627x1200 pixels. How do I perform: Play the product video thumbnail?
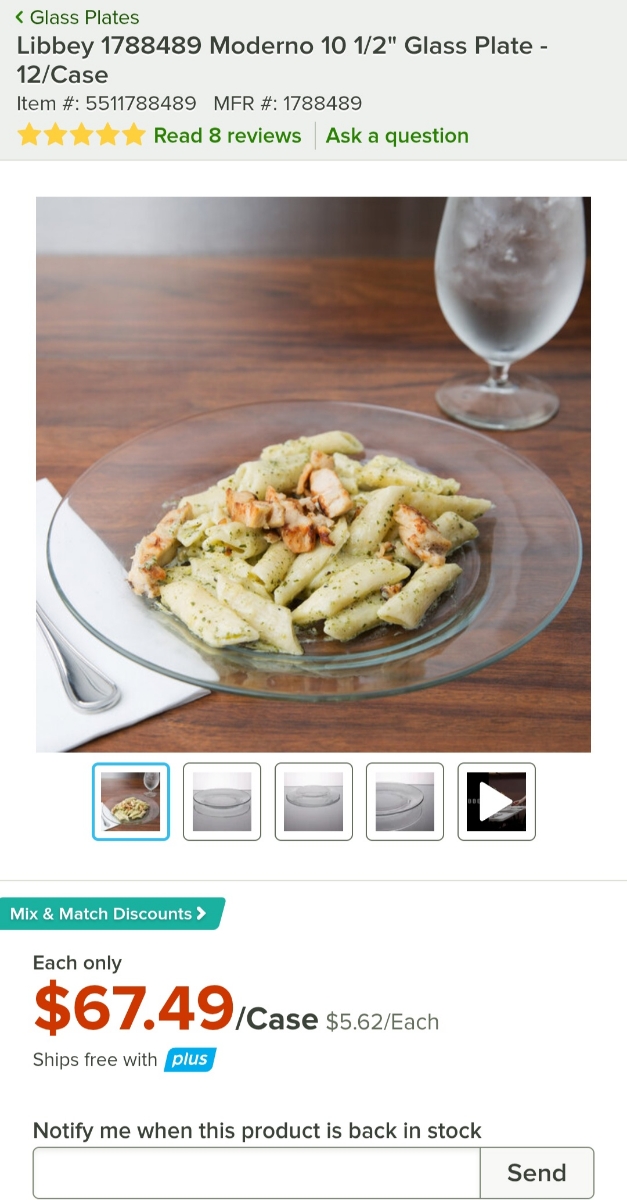(497, 801)
